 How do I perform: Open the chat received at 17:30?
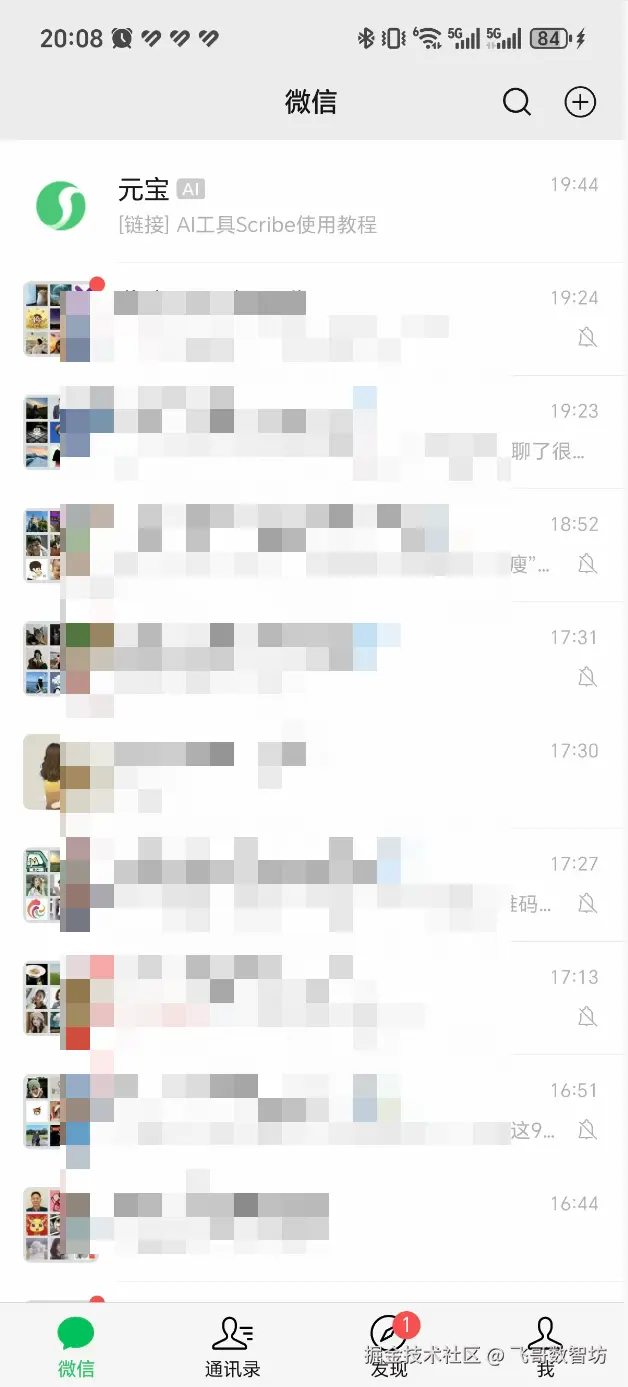pyautogui.click(x=314, y=771)
